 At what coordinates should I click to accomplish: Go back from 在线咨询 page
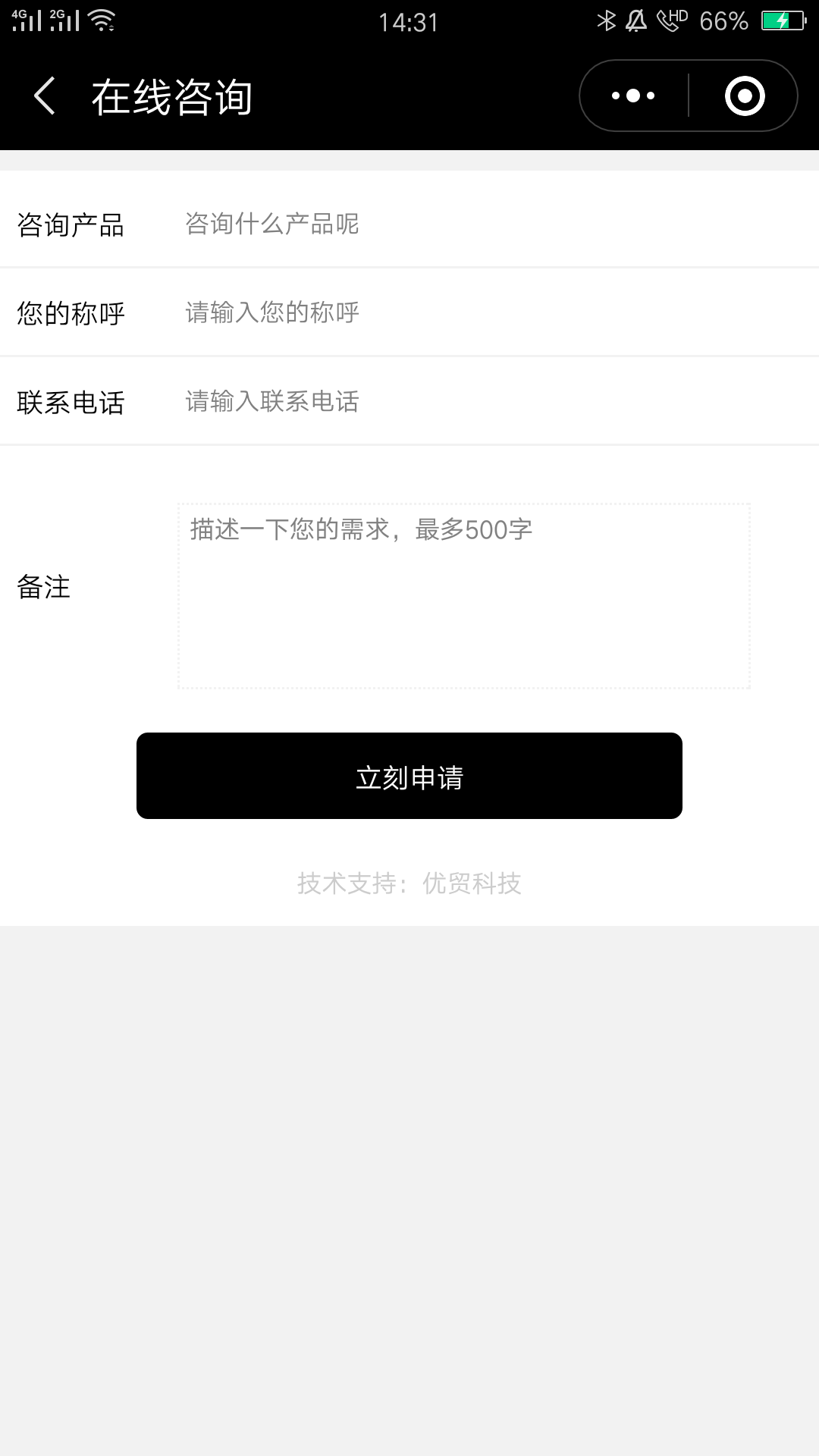tap(45, 96)
